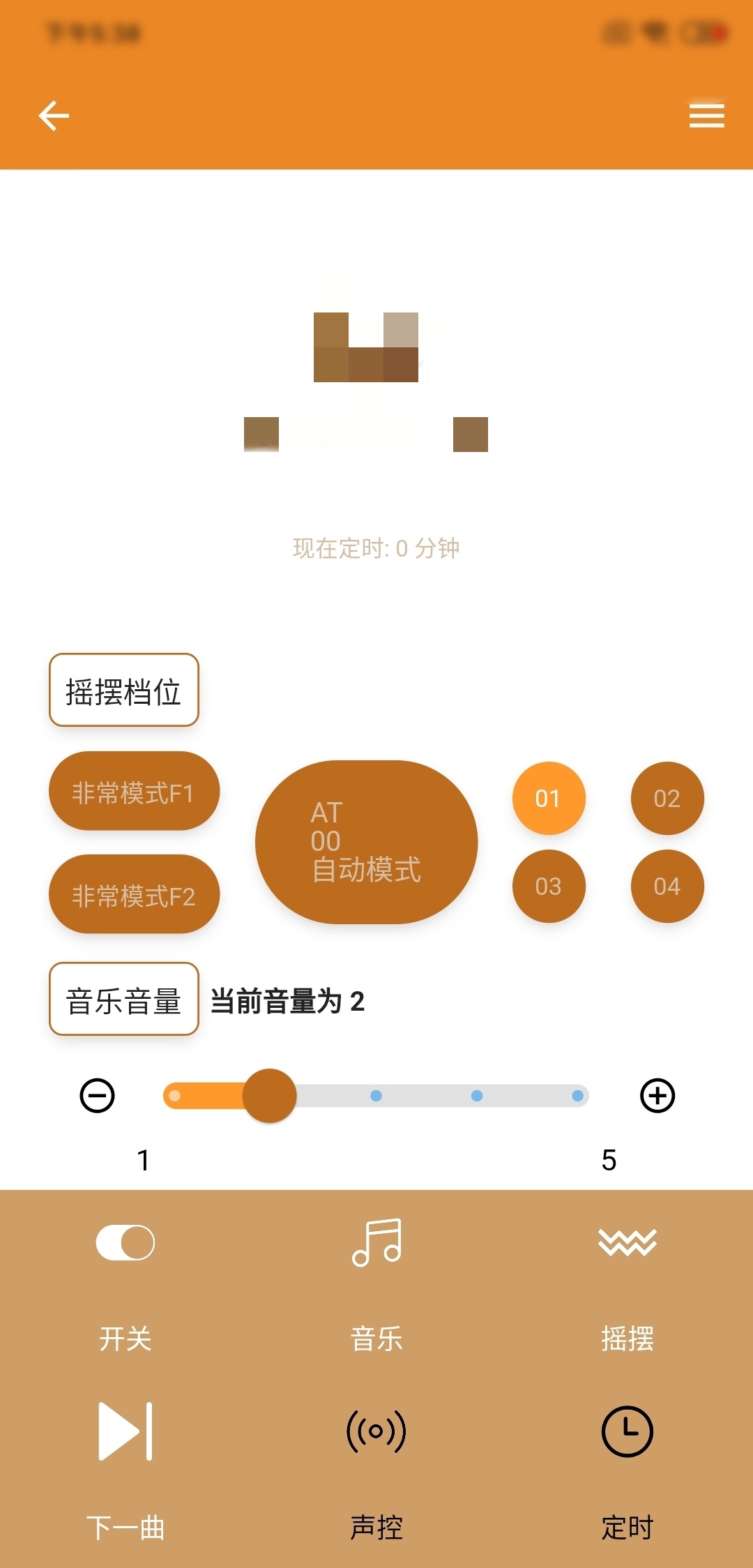Toggle the 开关 power switch
Viewport: 753px width, 1568px height.
click(125, 1243)
